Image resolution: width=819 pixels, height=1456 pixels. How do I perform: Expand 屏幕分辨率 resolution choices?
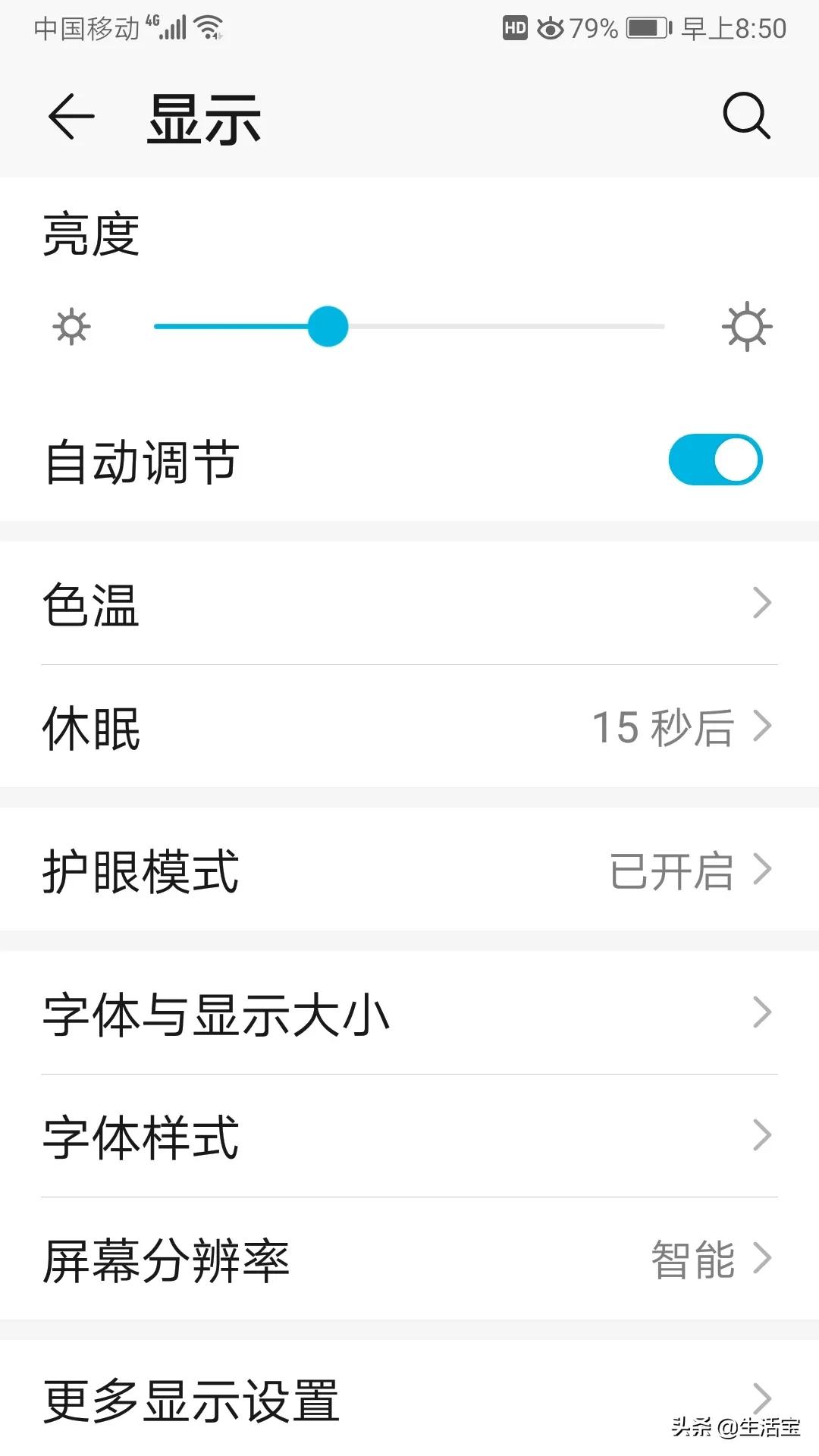click(x=409, y=1259)
